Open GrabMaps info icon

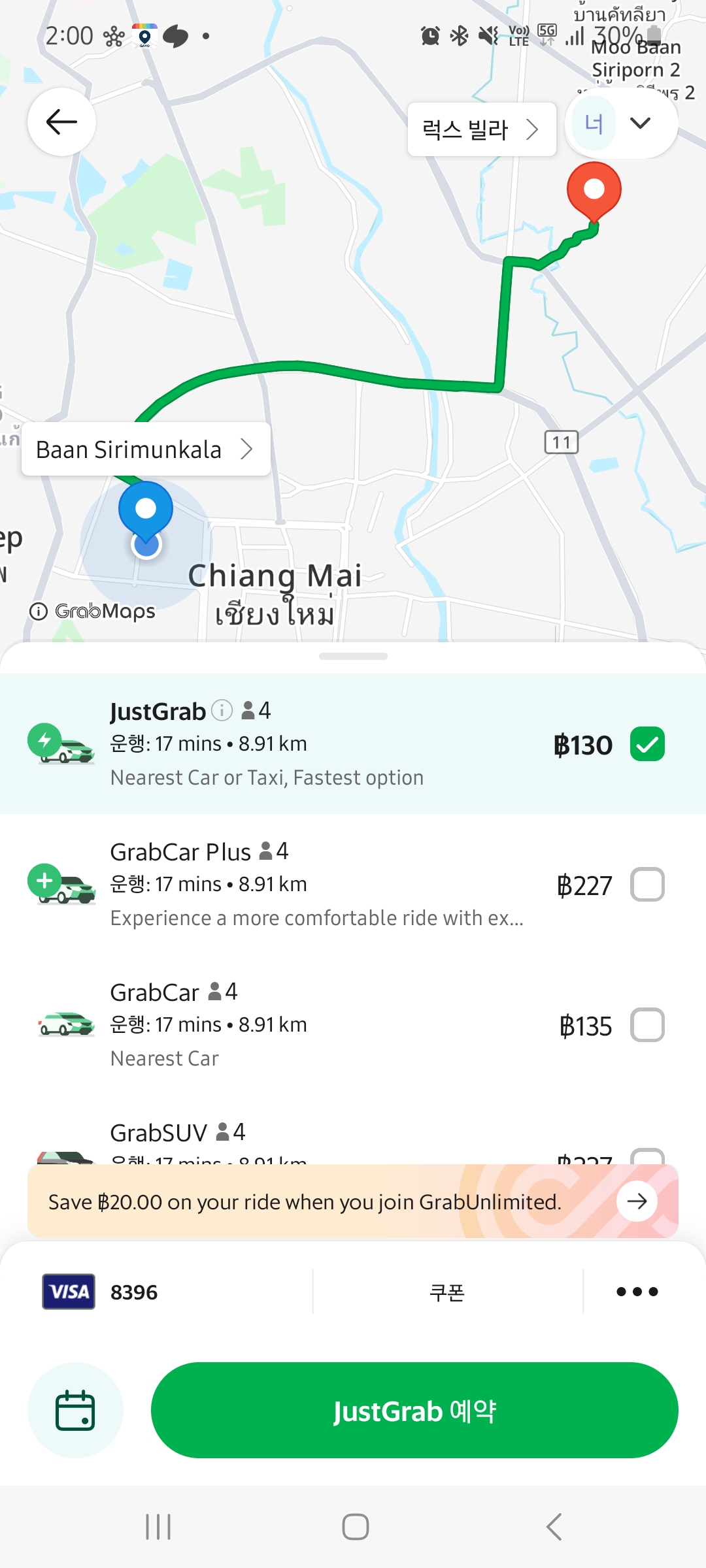[39, 612]
